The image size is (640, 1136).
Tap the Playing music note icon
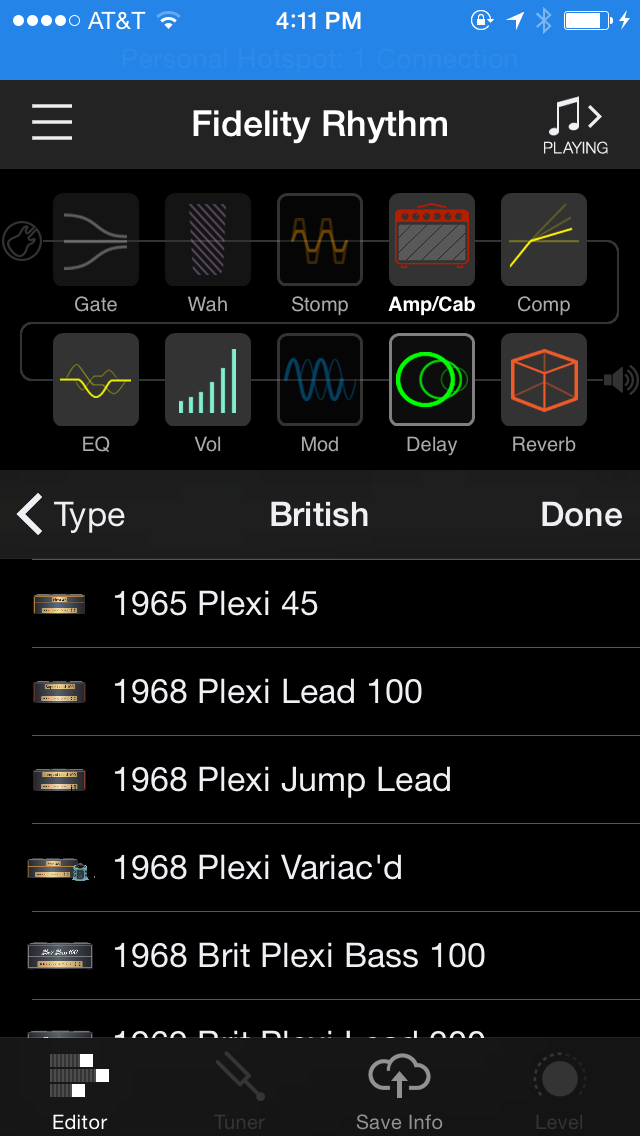click(x=575, y=126)
